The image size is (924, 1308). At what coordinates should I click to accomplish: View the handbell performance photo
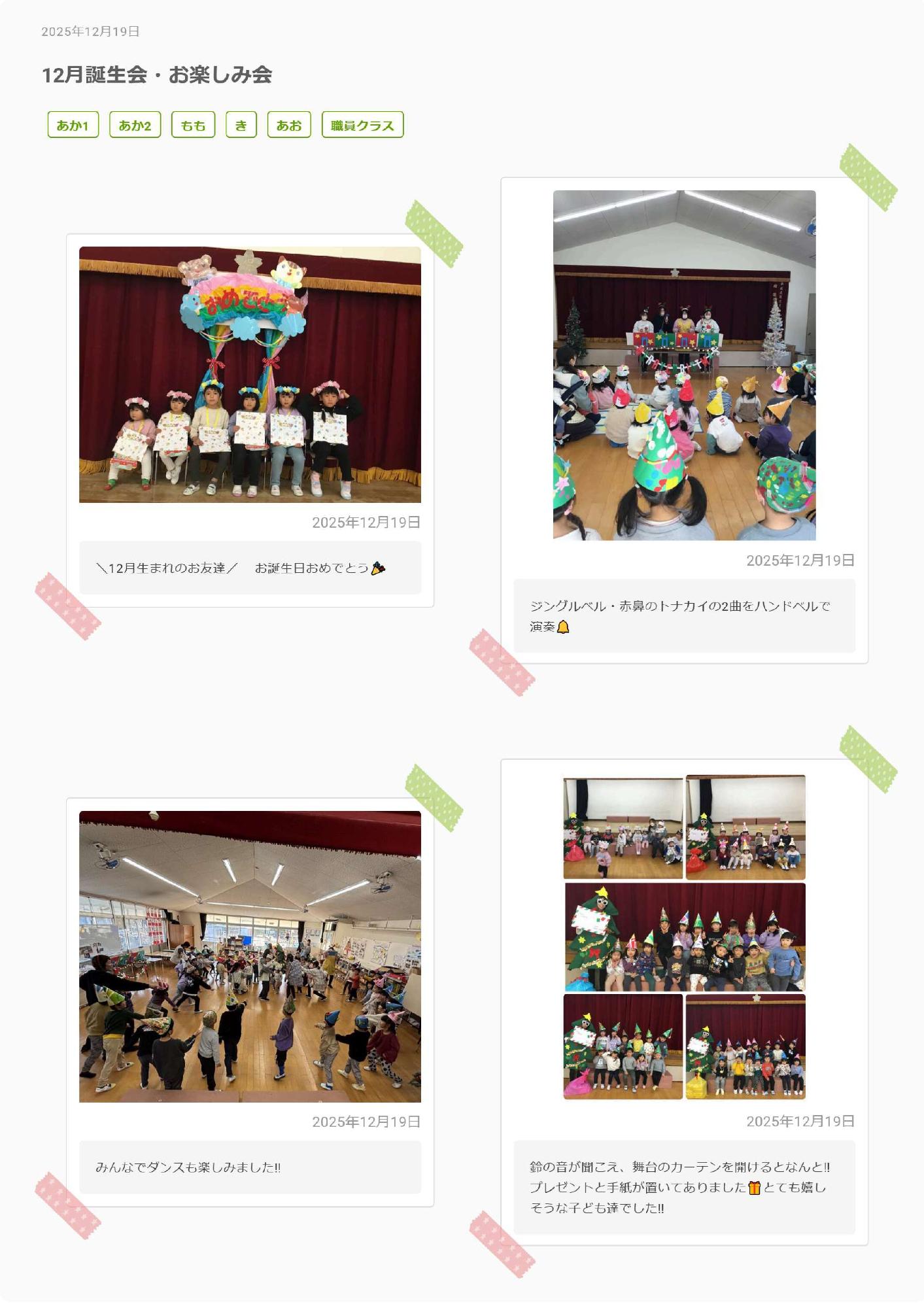(684, 365)
